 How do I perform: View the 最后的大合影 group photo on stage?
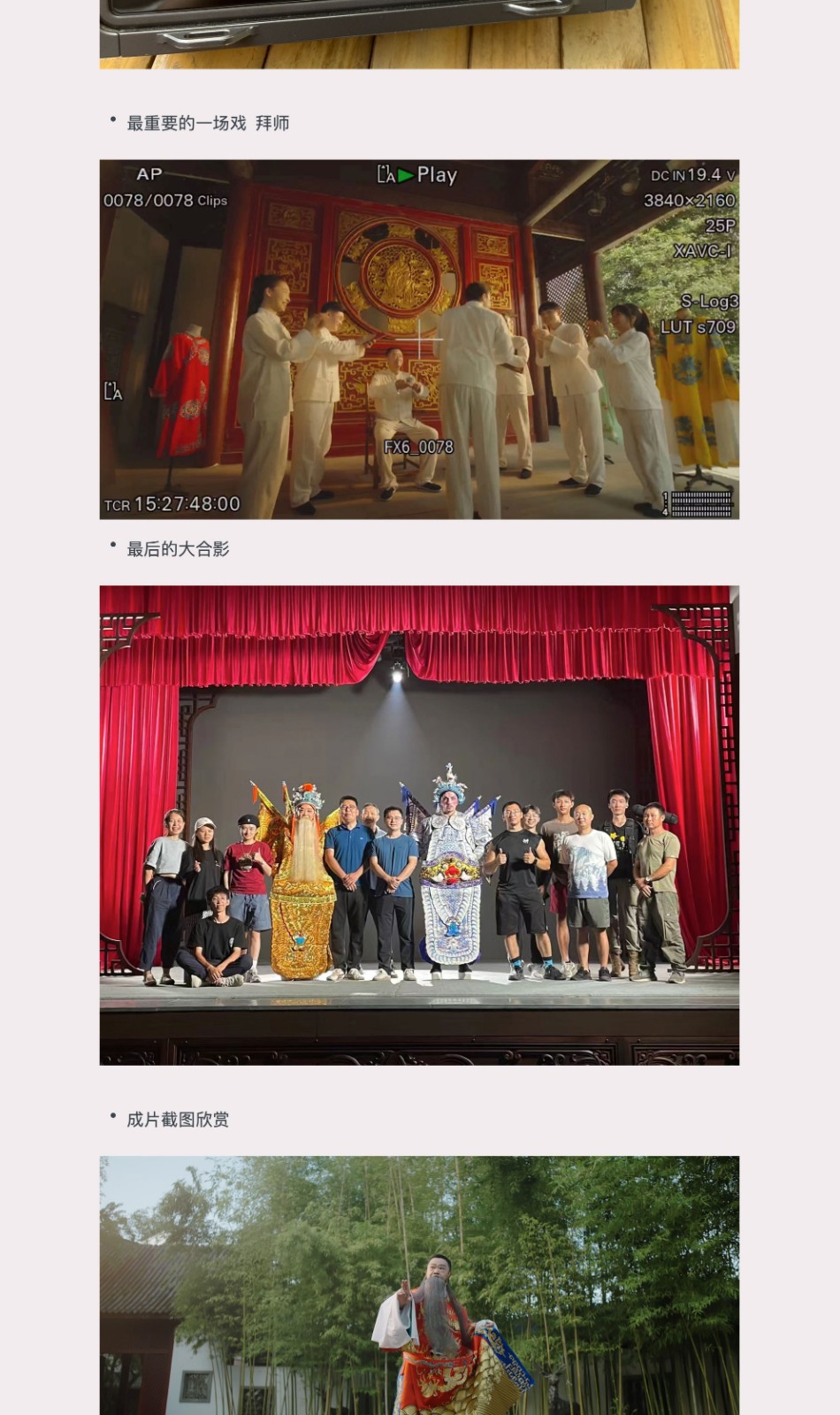click(x=419, y=824)
